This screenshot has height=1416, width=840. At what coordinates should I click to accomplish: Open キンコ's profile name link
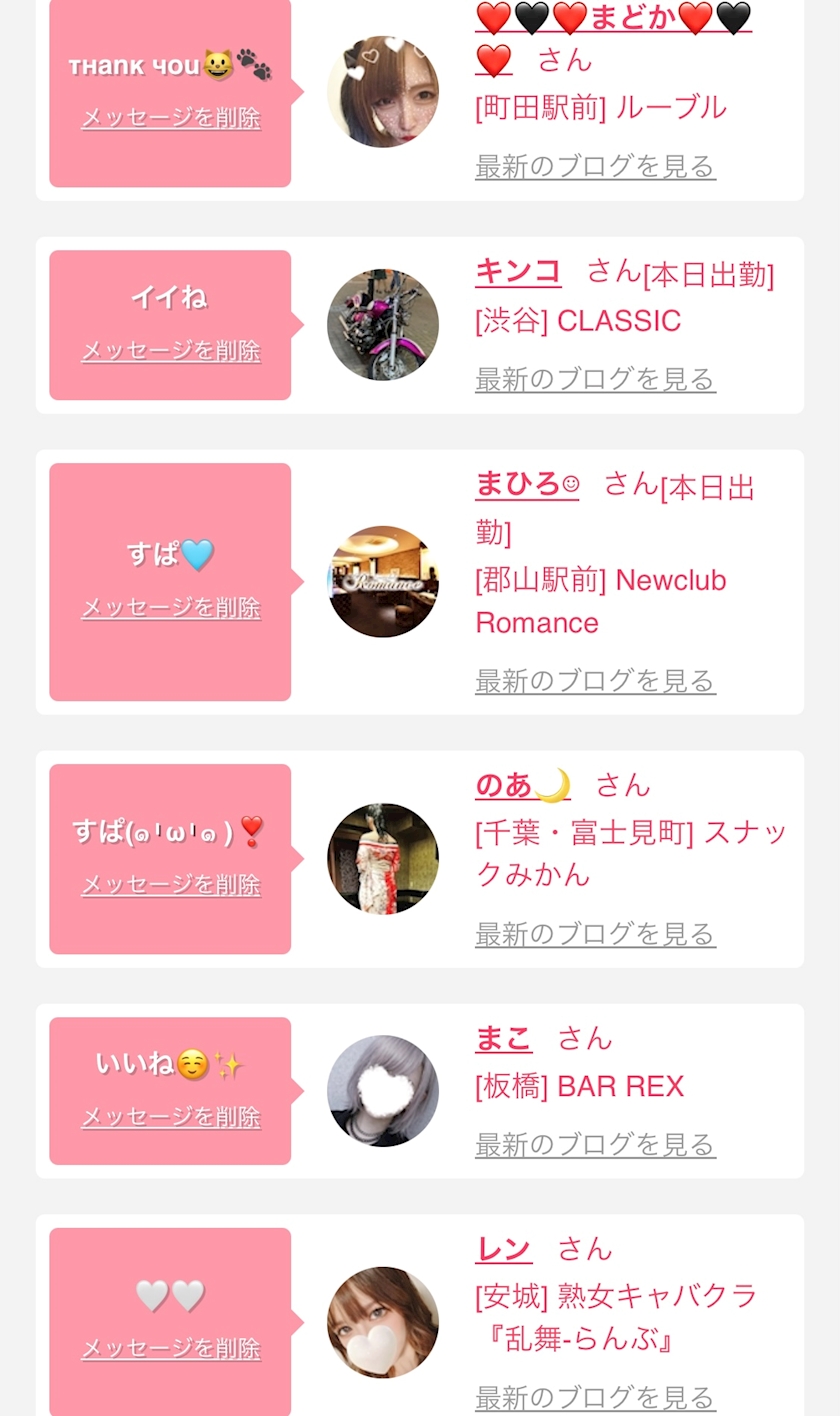pos(518,271)
